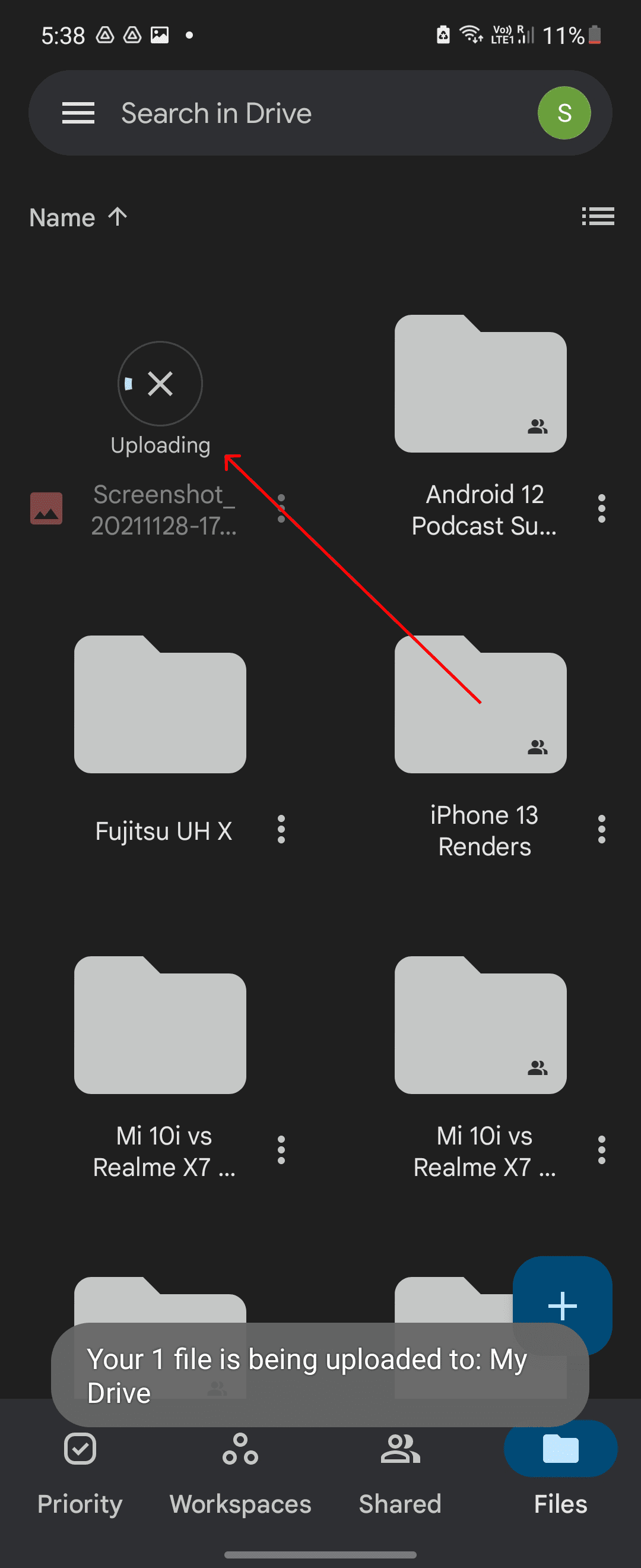Open the account avatar S
The width and height of the screenshot is (641, 1568).
pos(564,113)
